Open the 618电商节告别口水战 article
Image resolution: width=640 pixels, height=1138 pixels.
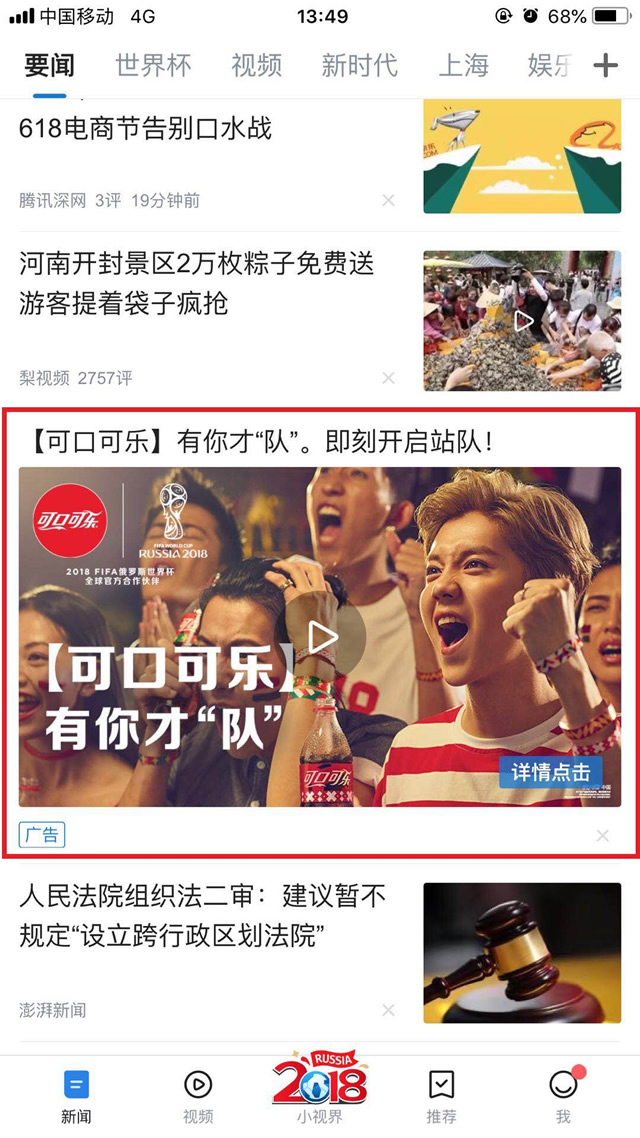click(146, 129)
